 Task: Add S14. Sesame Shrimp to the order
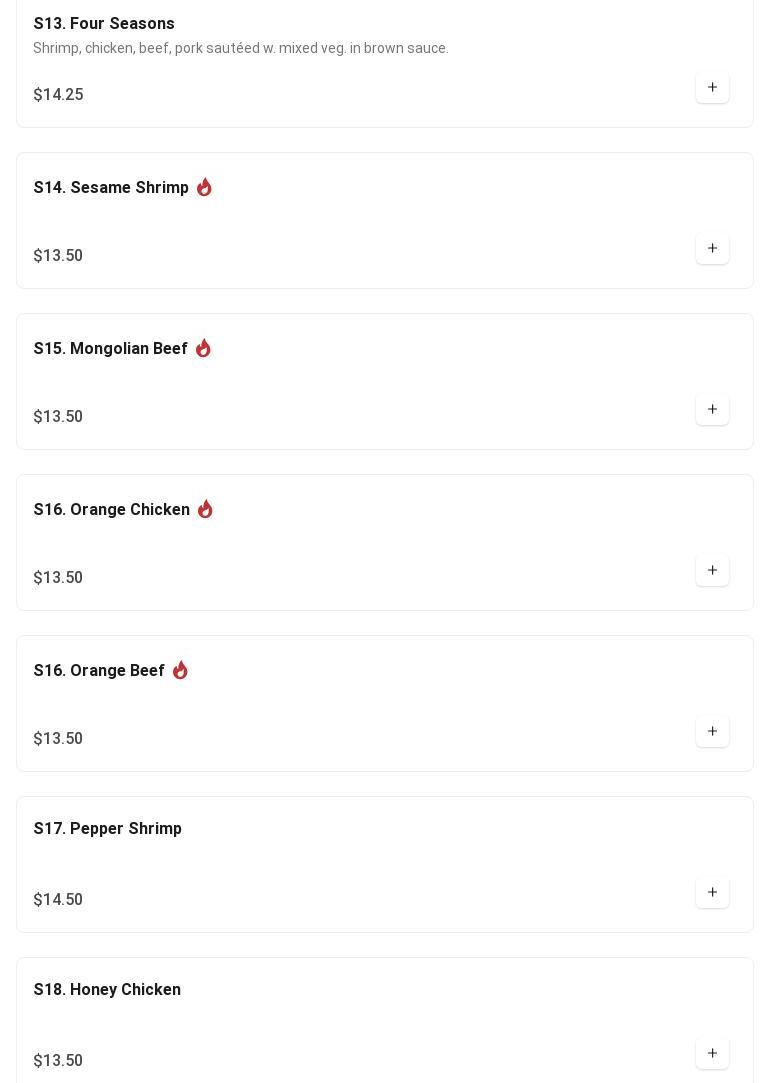pyautogui.click(x=712, y=249)
